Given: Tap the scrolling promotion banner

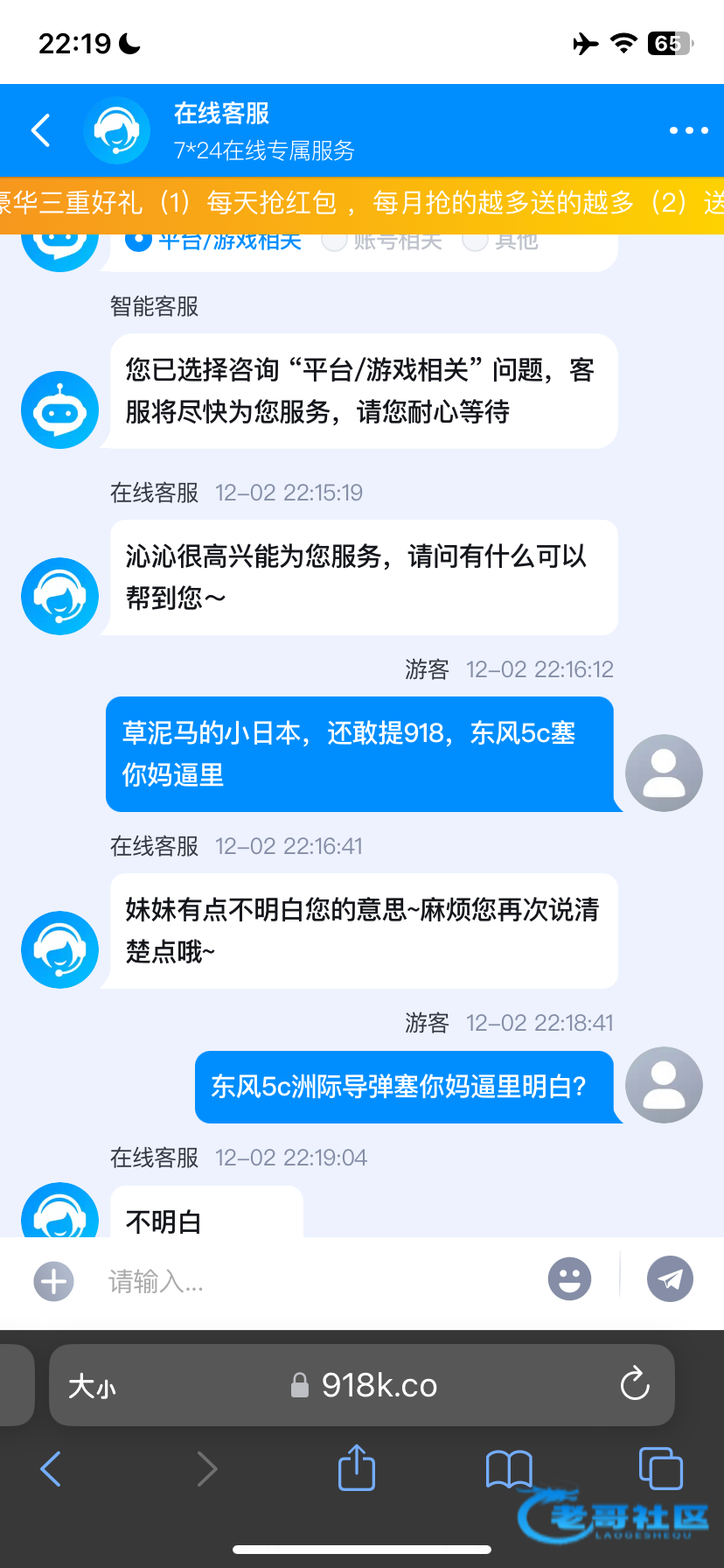Looking at the screenshot, I should point(362,204).
